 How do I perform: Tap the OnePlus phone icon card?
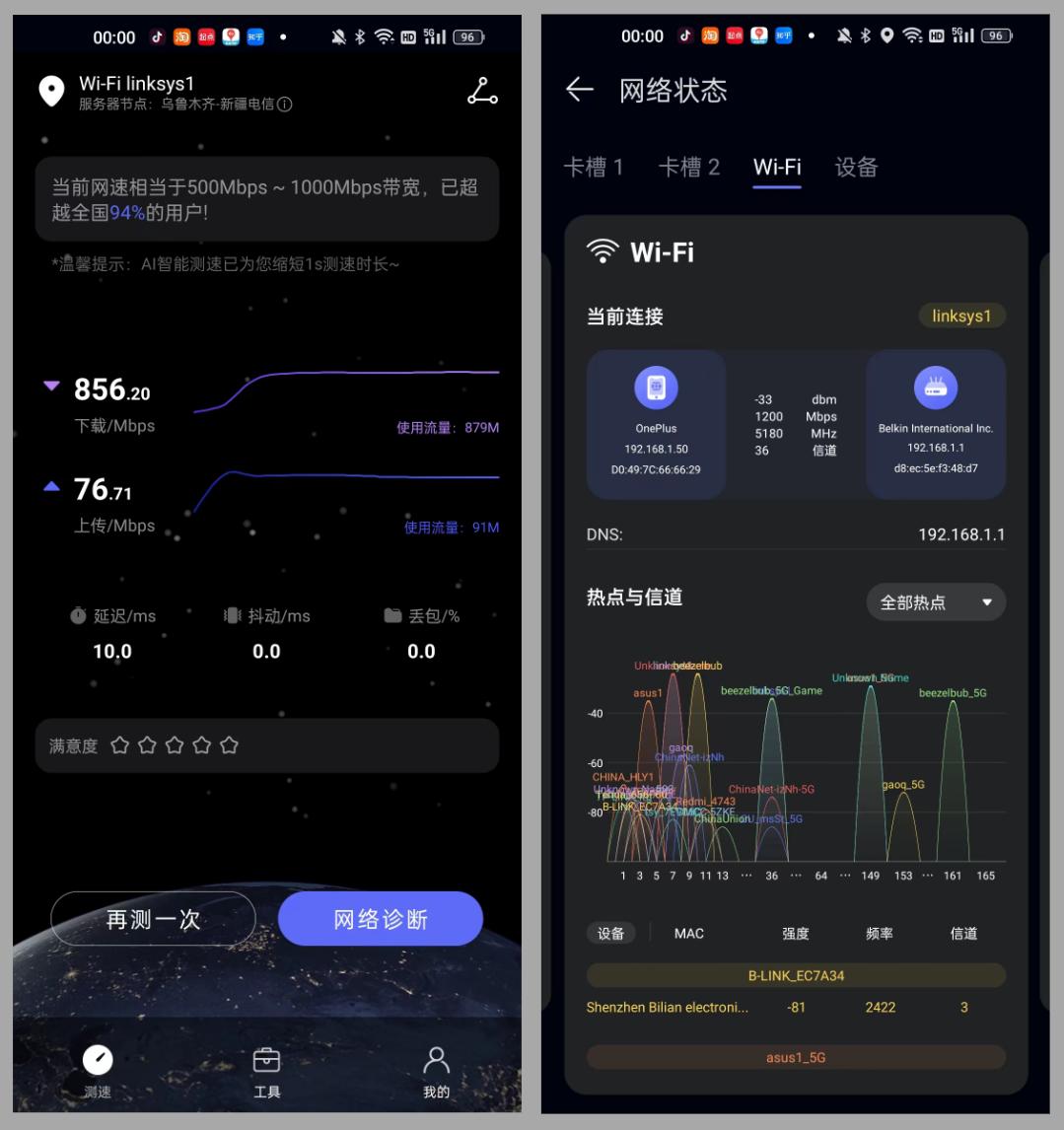click(x=658, y=387)
